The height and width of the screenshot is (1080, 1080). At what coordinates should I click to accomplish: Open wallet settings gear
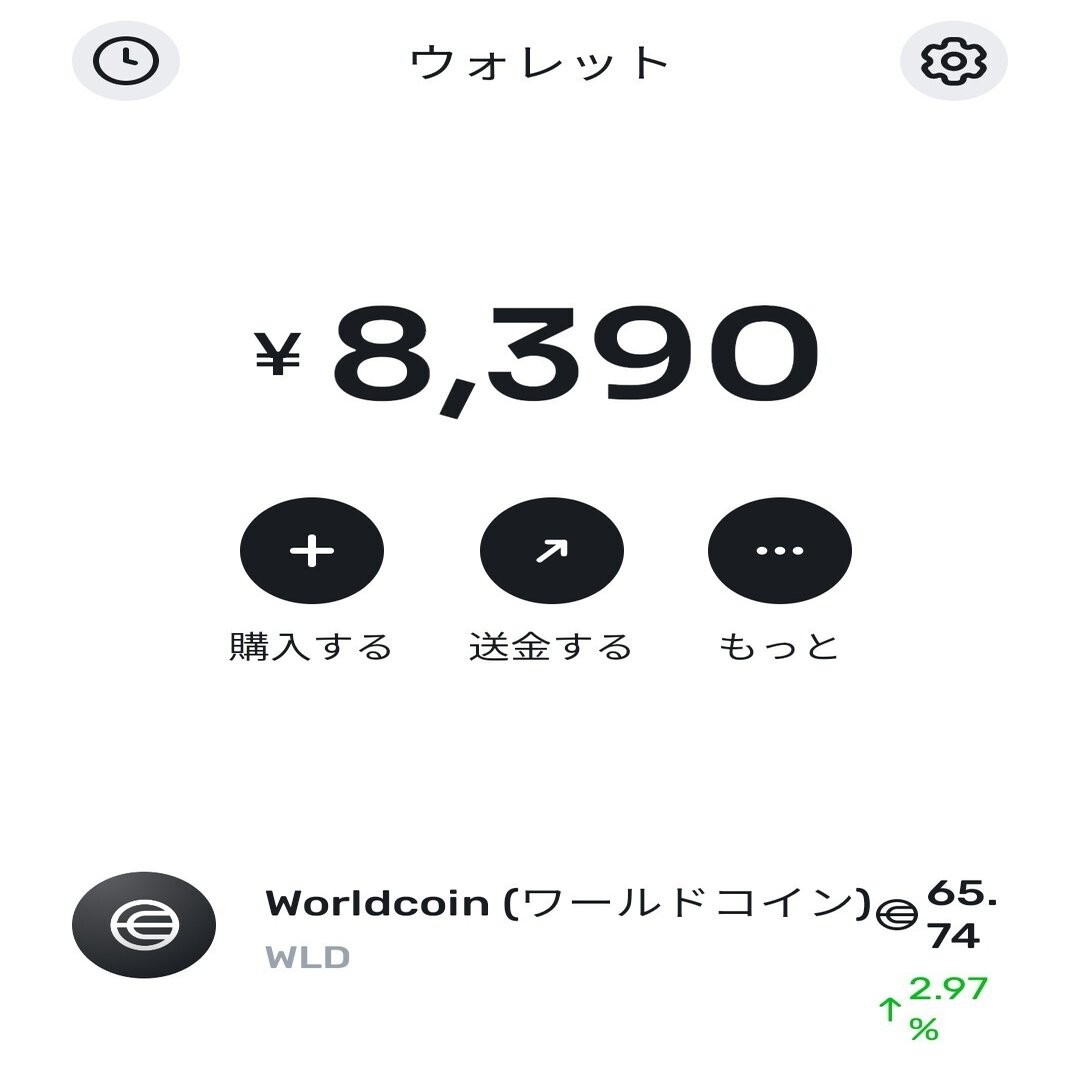point(953,61)
